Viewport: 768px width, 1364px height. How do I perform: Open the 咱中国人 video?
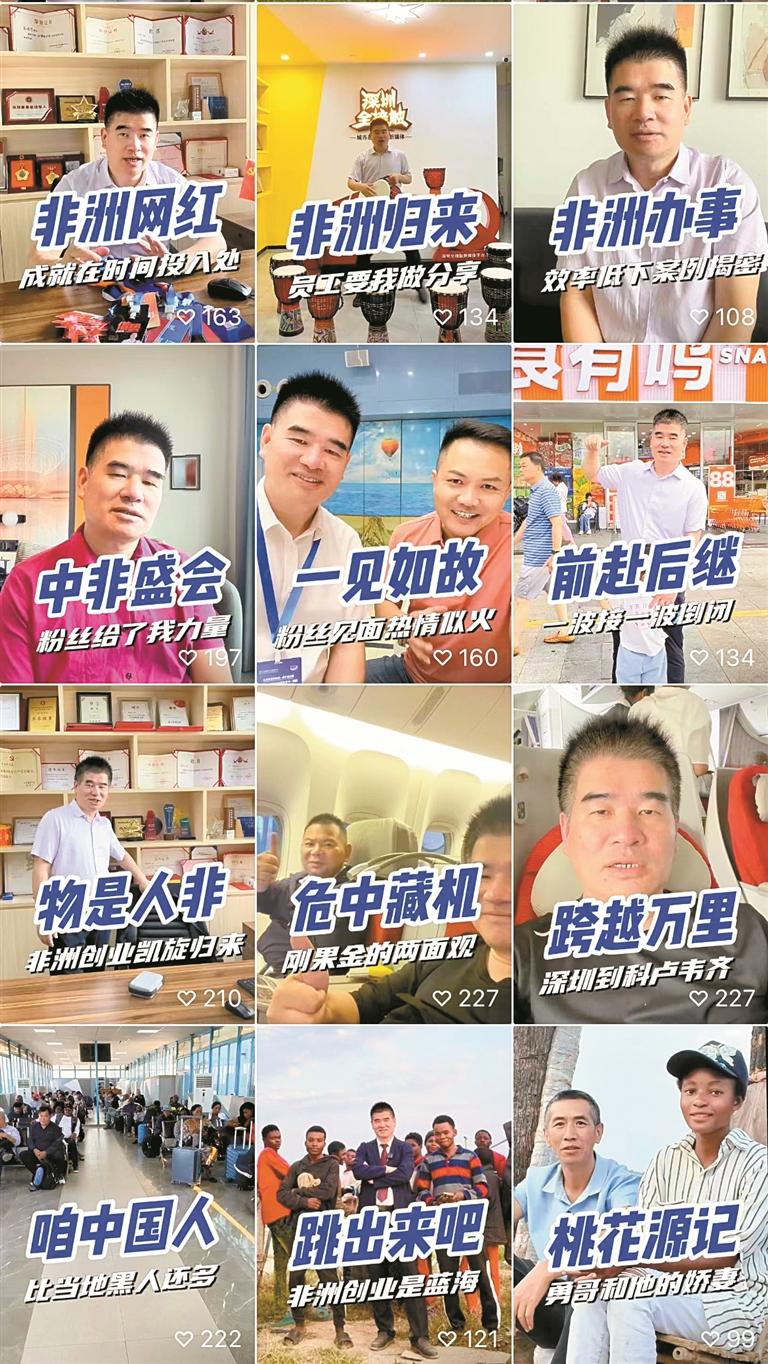(127, 1195)
